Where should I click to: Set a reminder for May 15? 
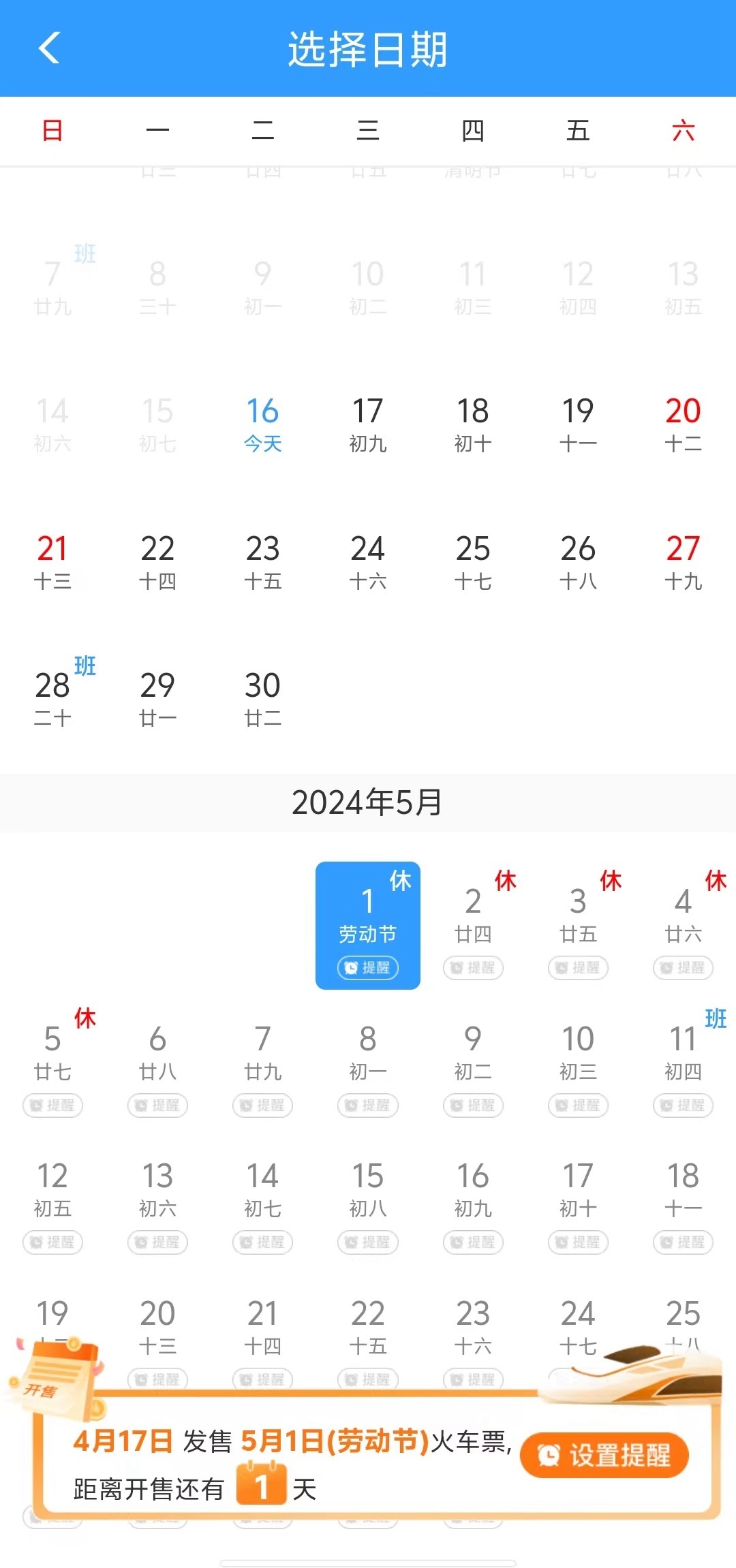point(368,1242)
